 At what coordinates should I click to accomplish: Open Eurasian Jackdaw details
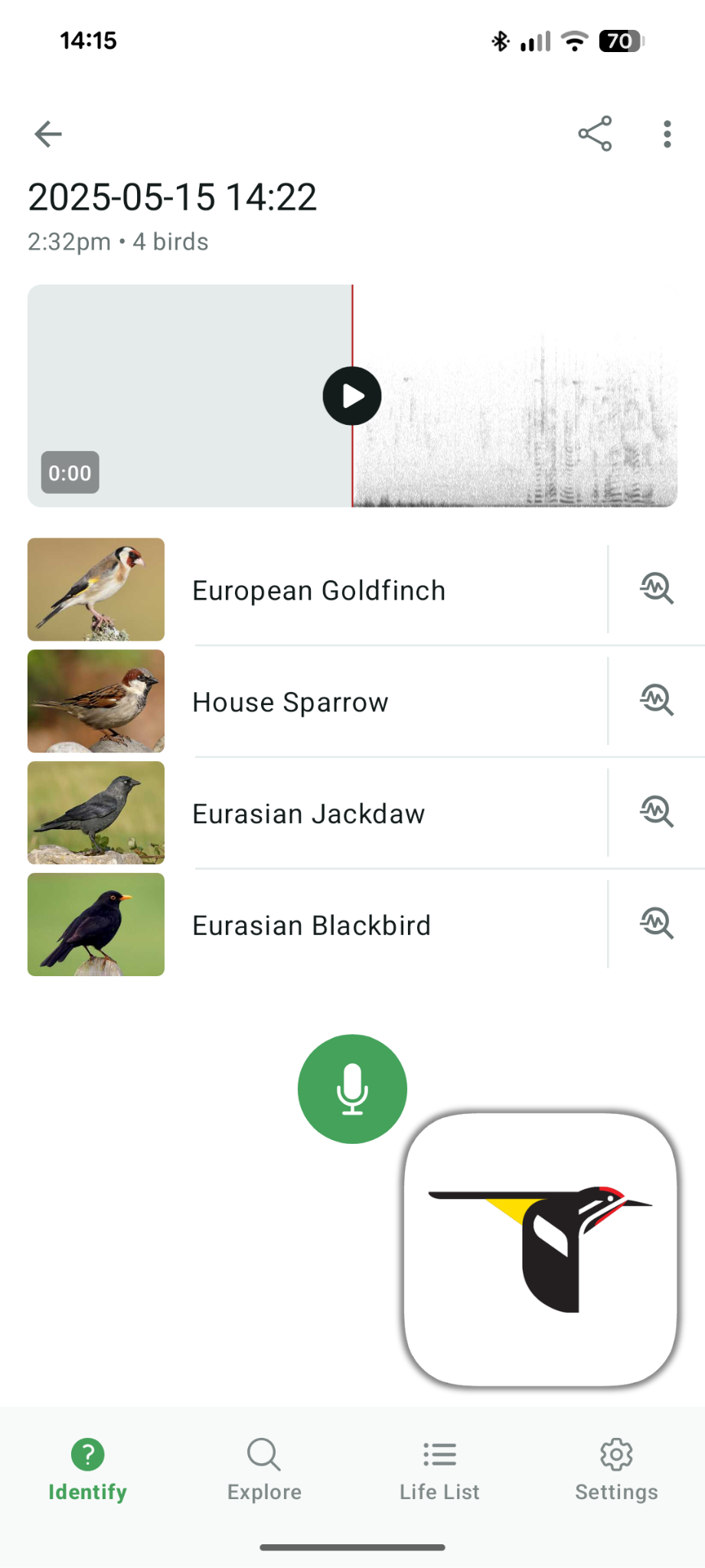coord(308,814)
